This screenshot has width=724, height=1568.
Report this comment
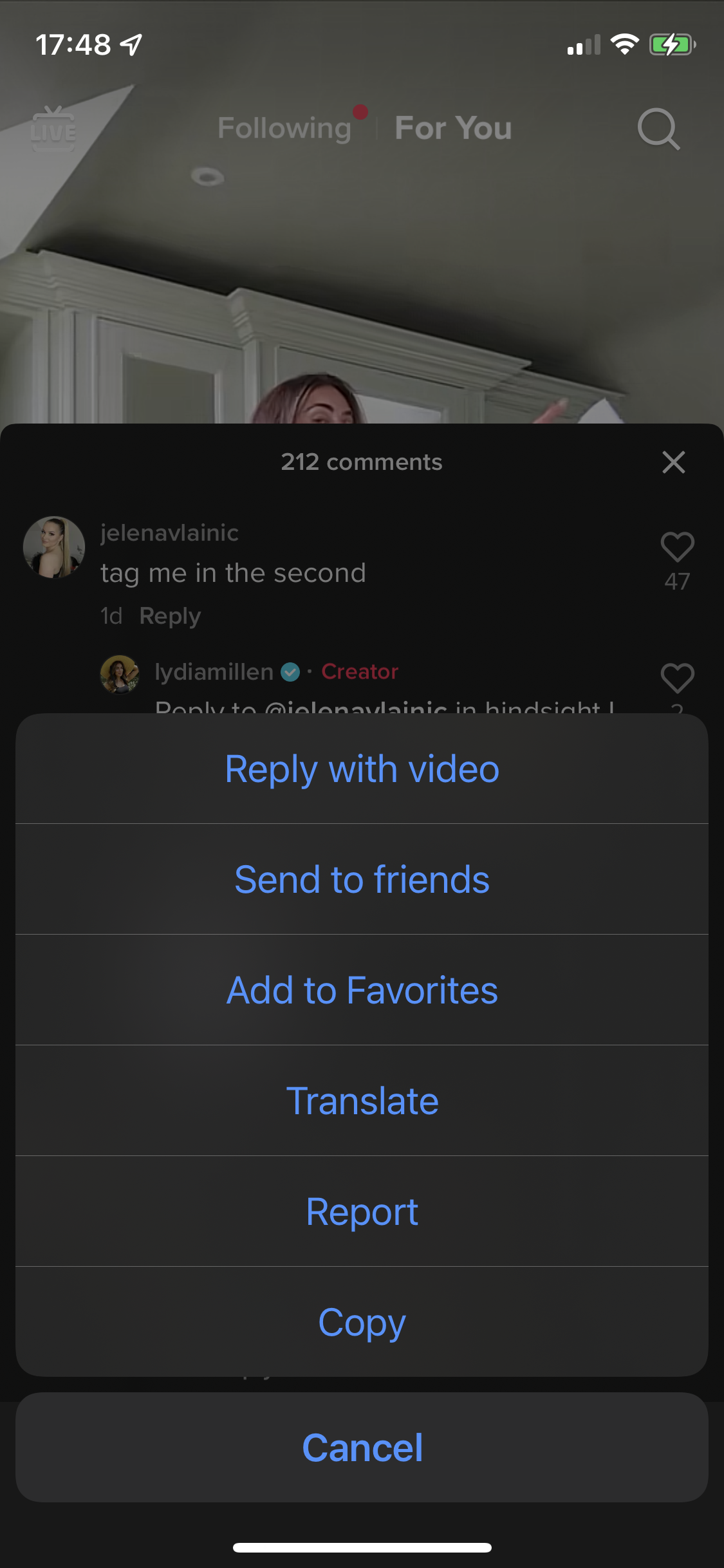362,1212
